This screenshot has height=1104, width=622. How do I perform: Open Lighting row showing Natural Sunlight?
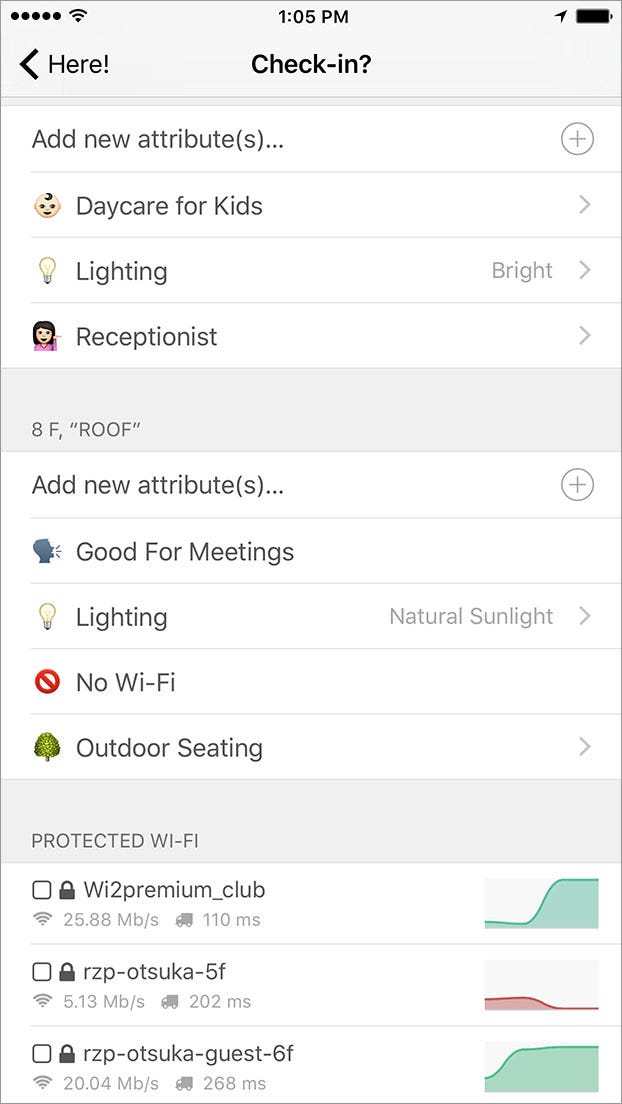pos(311,617)
